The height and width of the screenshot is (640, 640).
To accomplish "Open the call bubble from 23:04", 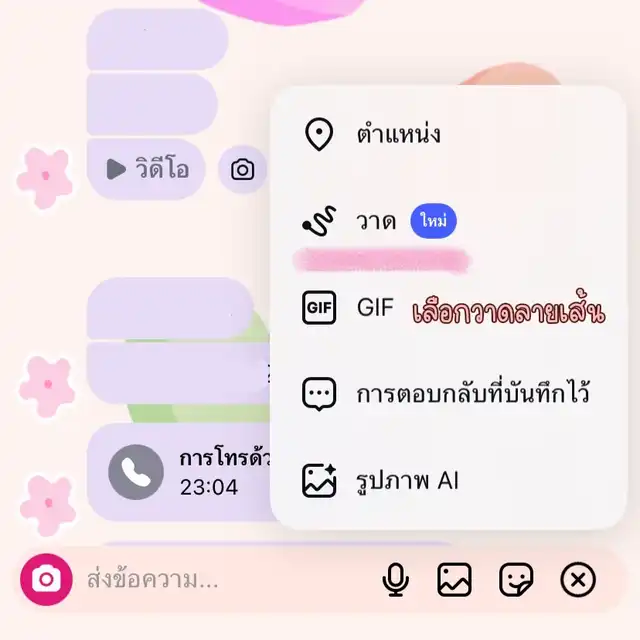I will coord(180,472).
